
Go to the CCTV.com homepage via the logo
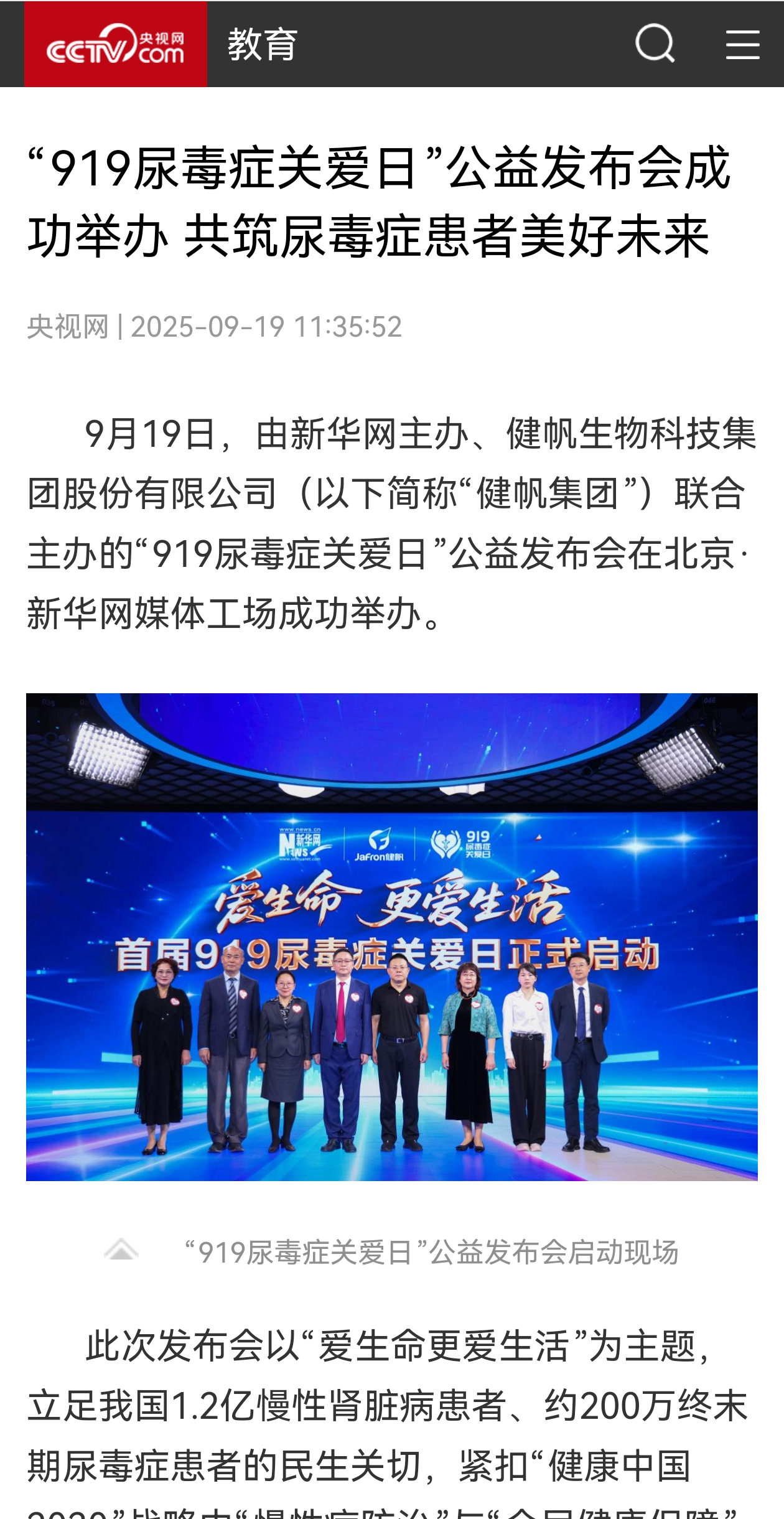[116, 44]
